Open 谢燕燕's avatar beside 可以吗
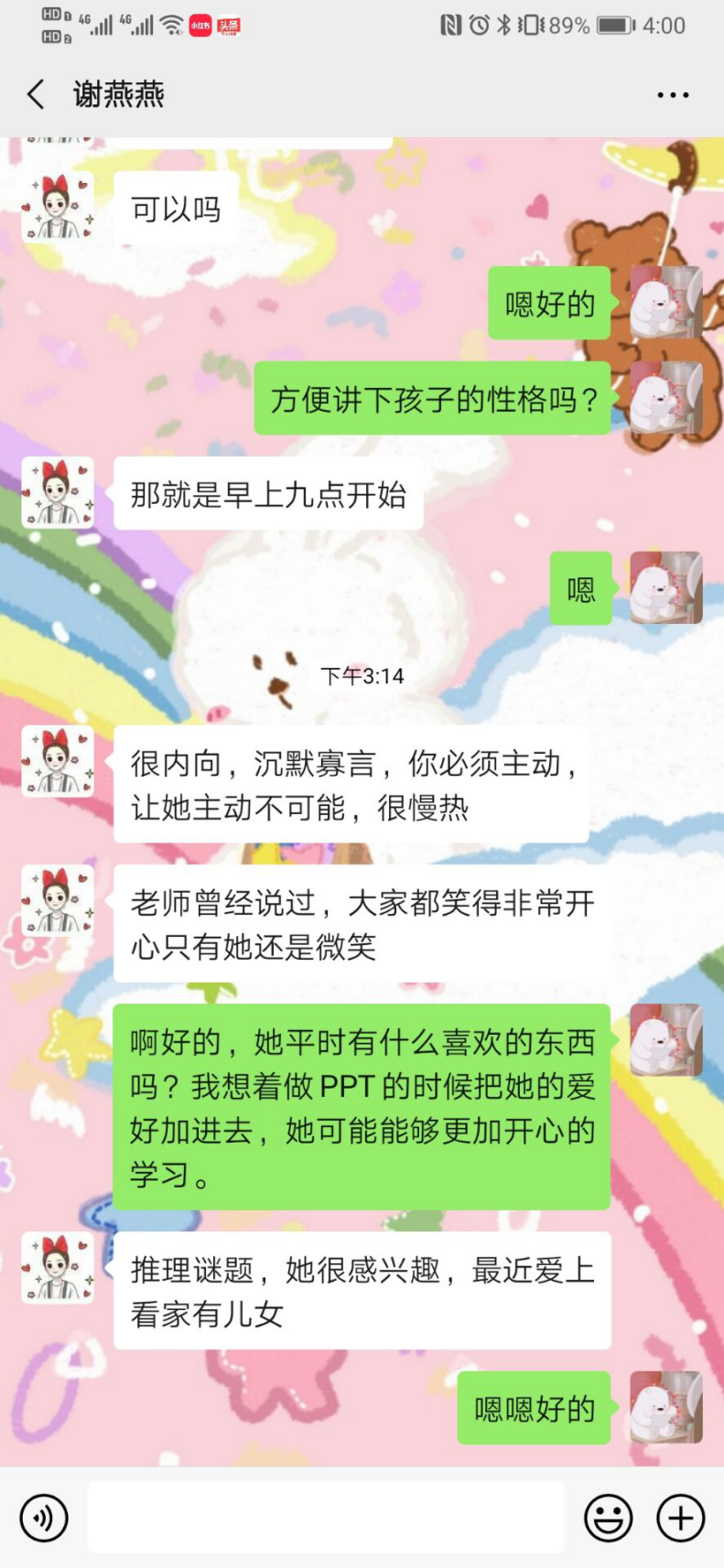724x1568 pixels. 58,208
